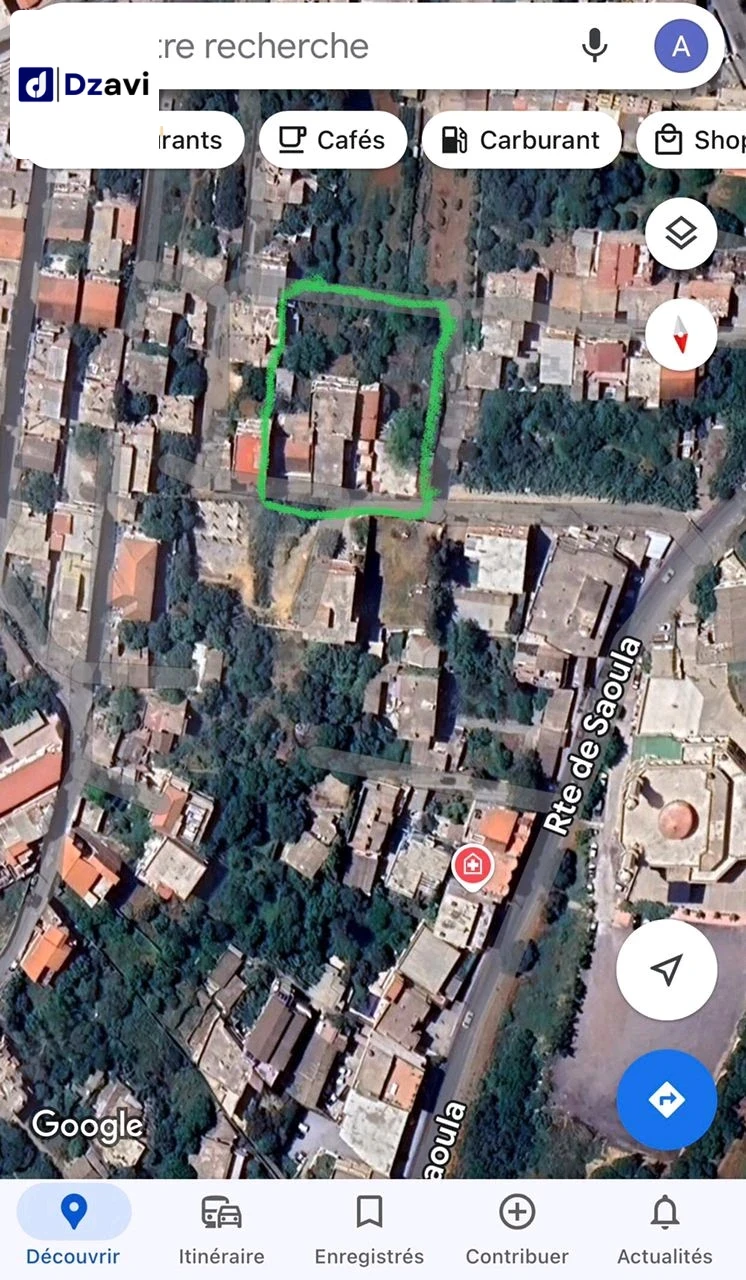Tap the compass to reorient map

point(681,334)
